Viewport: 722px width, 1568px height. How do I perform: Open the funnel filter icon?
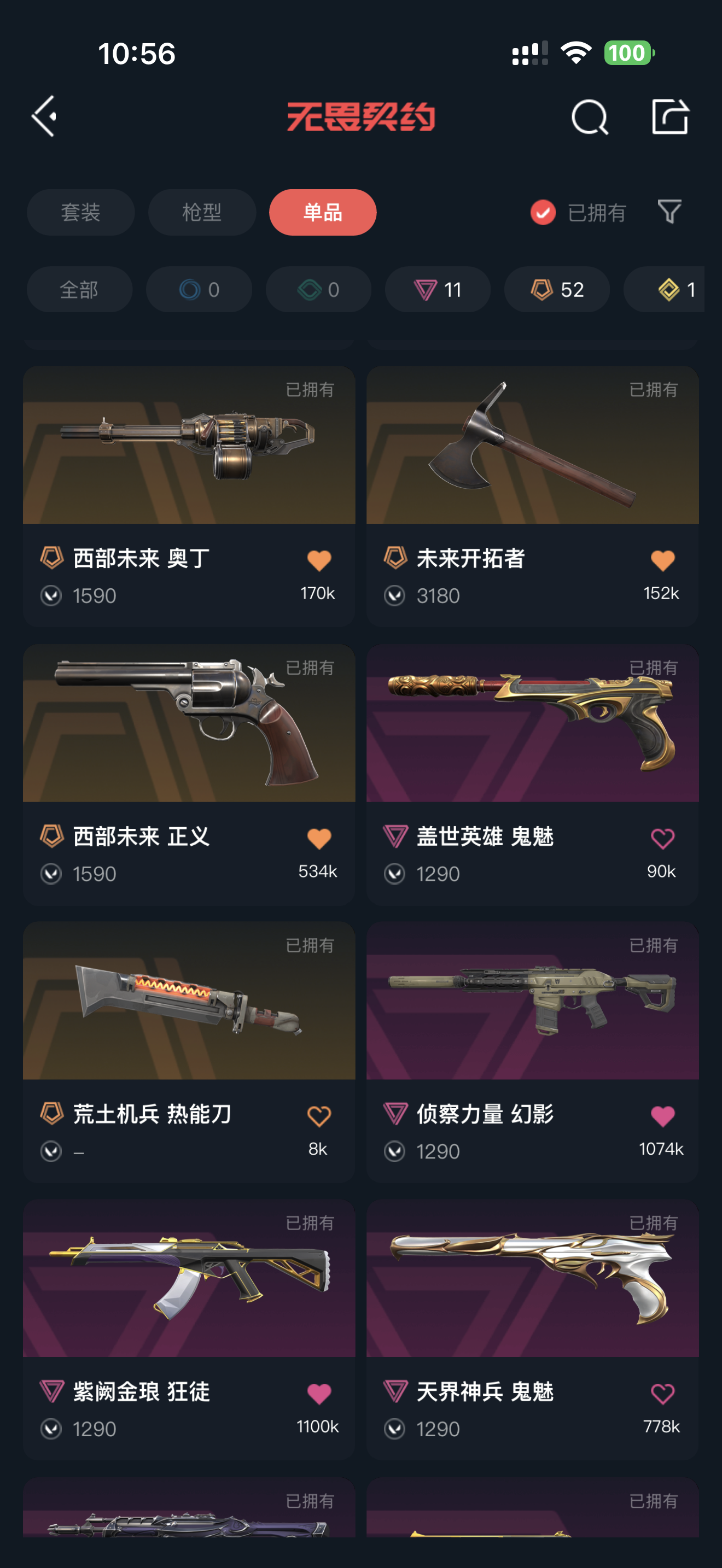pyautogui.click(x=669, y=212)
